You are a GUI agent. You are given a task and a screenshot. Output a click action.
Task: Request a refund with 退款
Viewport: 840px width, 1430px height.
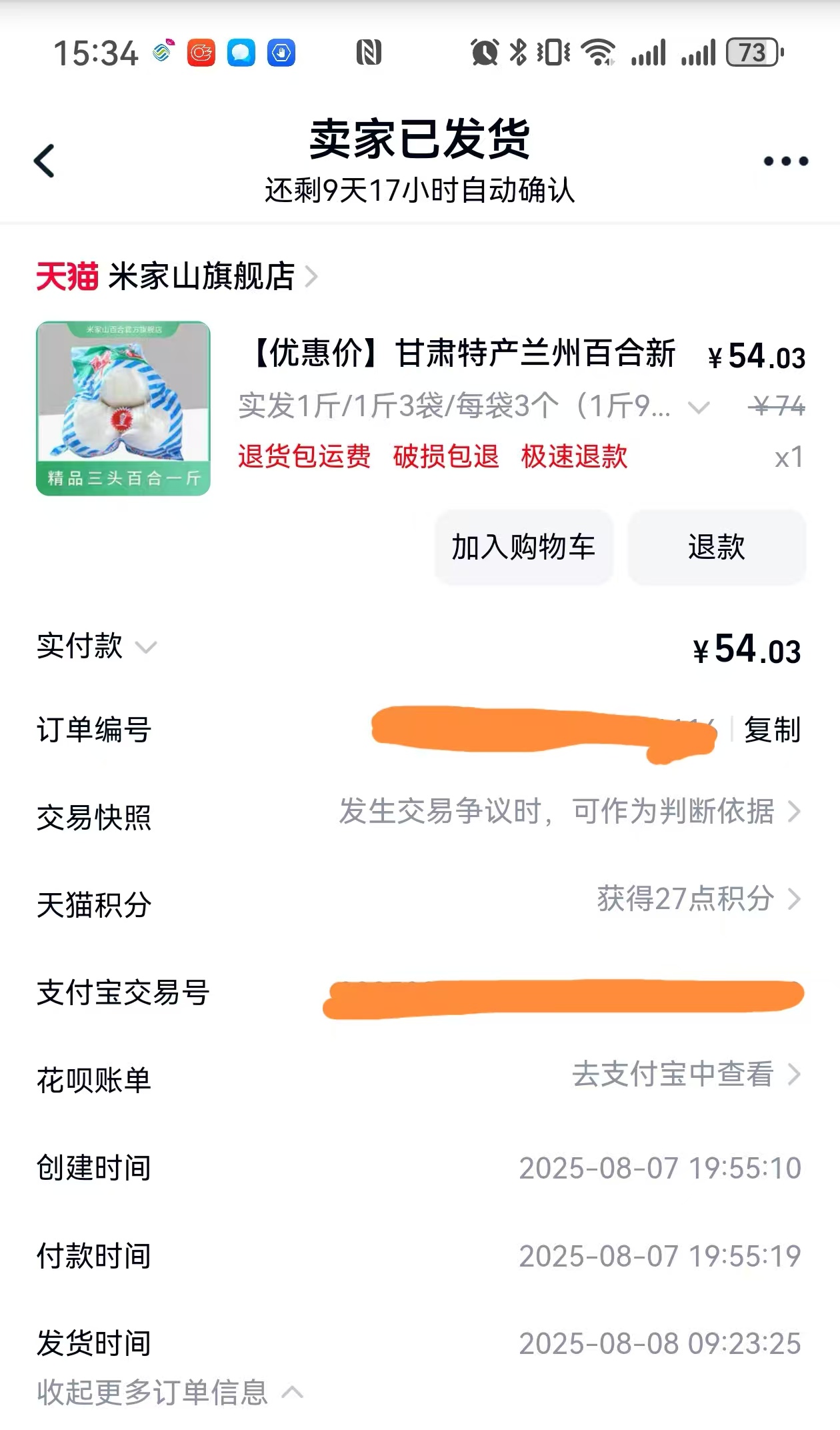pos(717,547)
